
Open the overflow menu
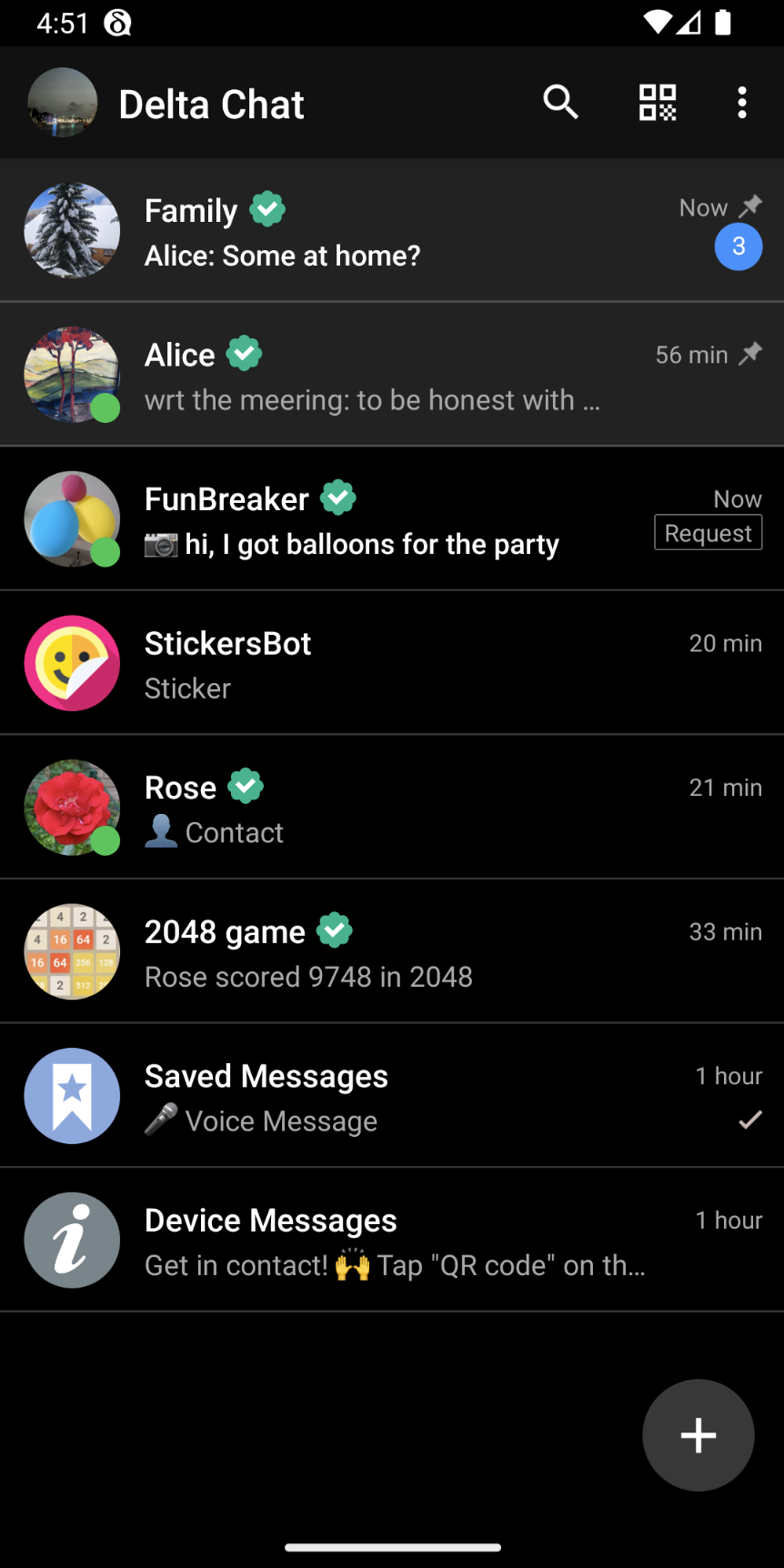pyautogui.click(x=742, y=103)
